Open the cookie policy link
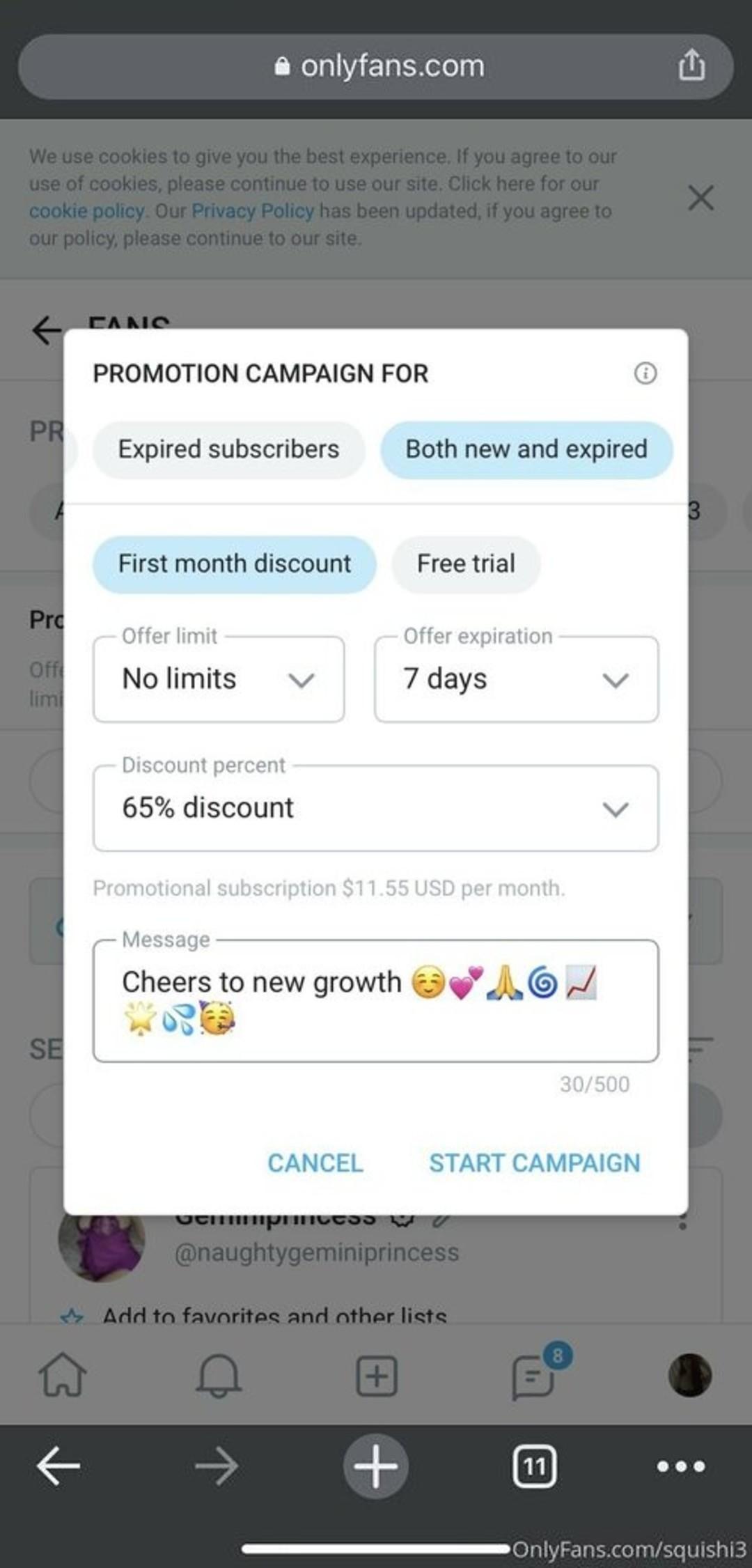 coord(86,211)
